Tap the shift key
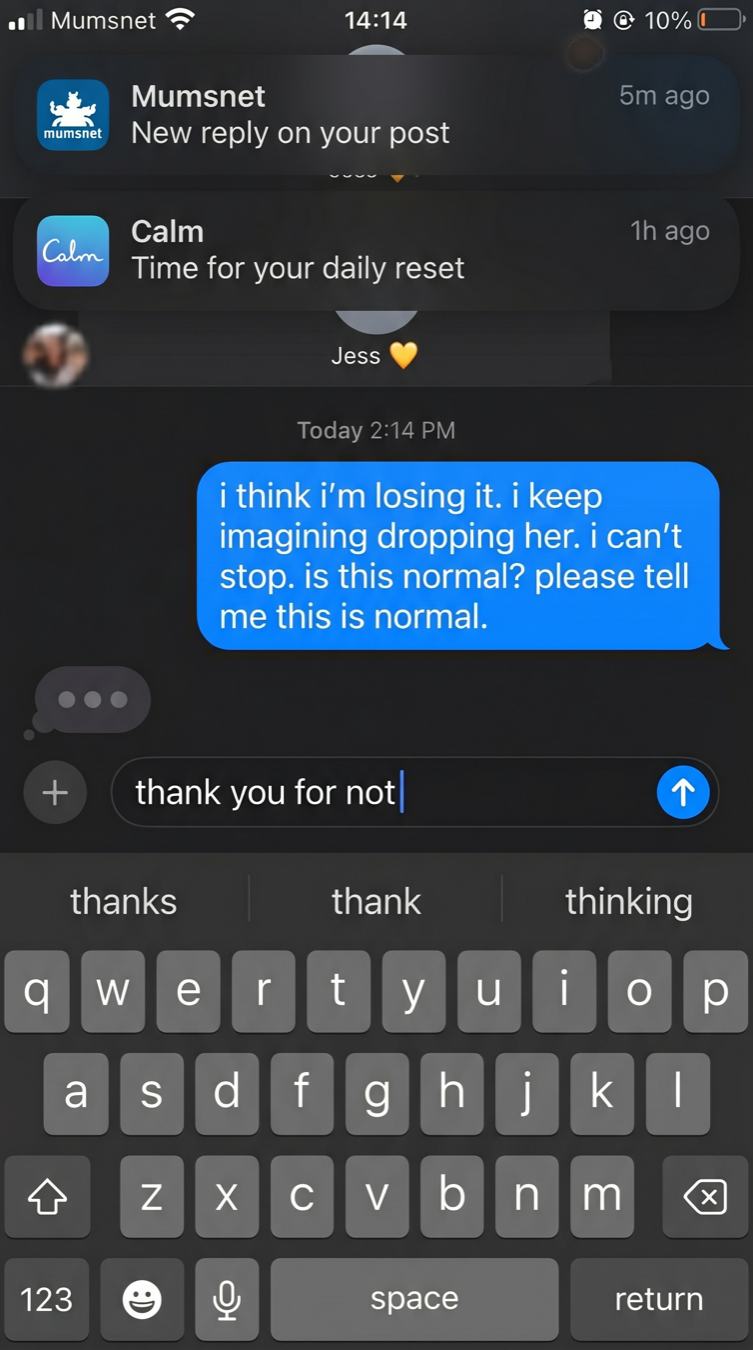 click(x=47, y=1197)
